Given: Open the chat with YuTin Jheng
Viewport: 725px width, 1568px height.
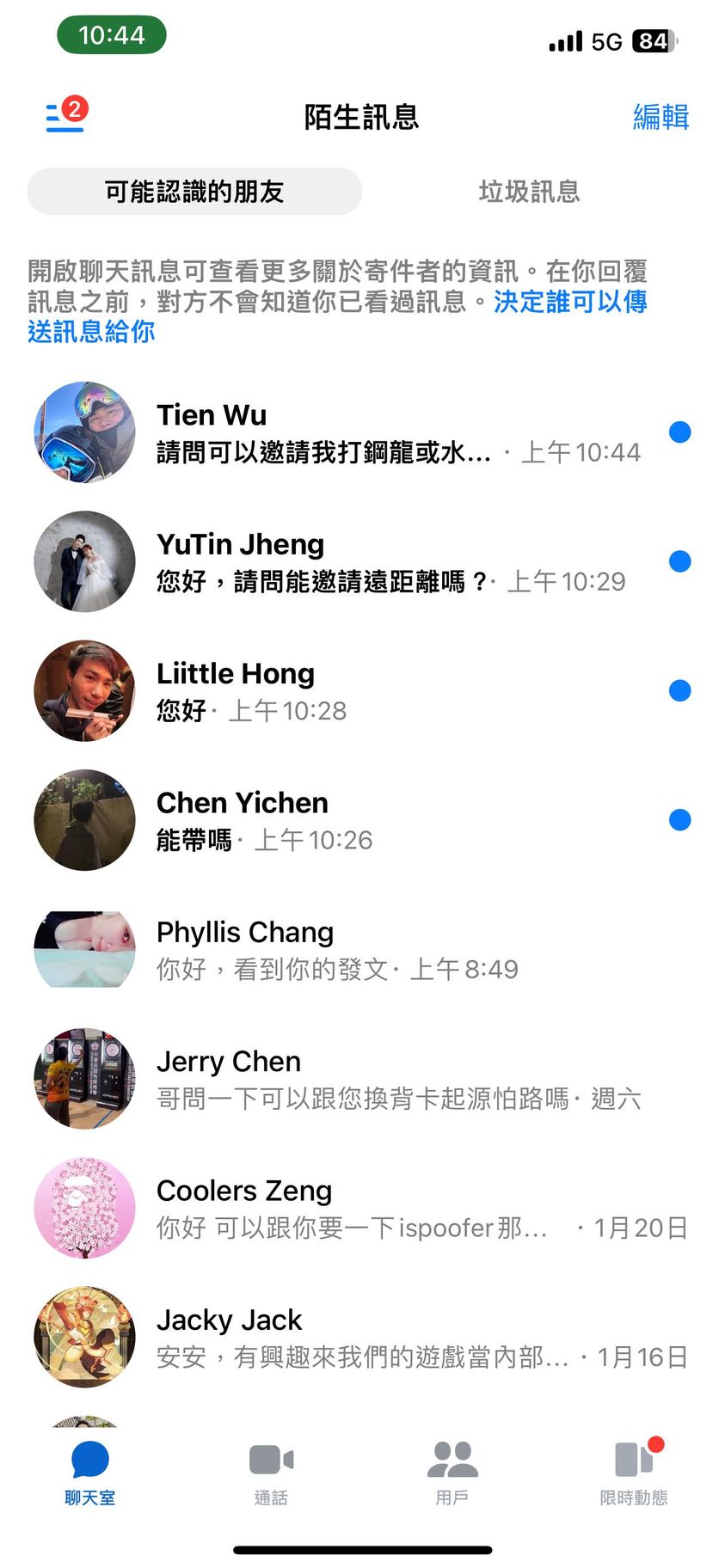Looking at the screenshot, I should (x=361, y=562).
